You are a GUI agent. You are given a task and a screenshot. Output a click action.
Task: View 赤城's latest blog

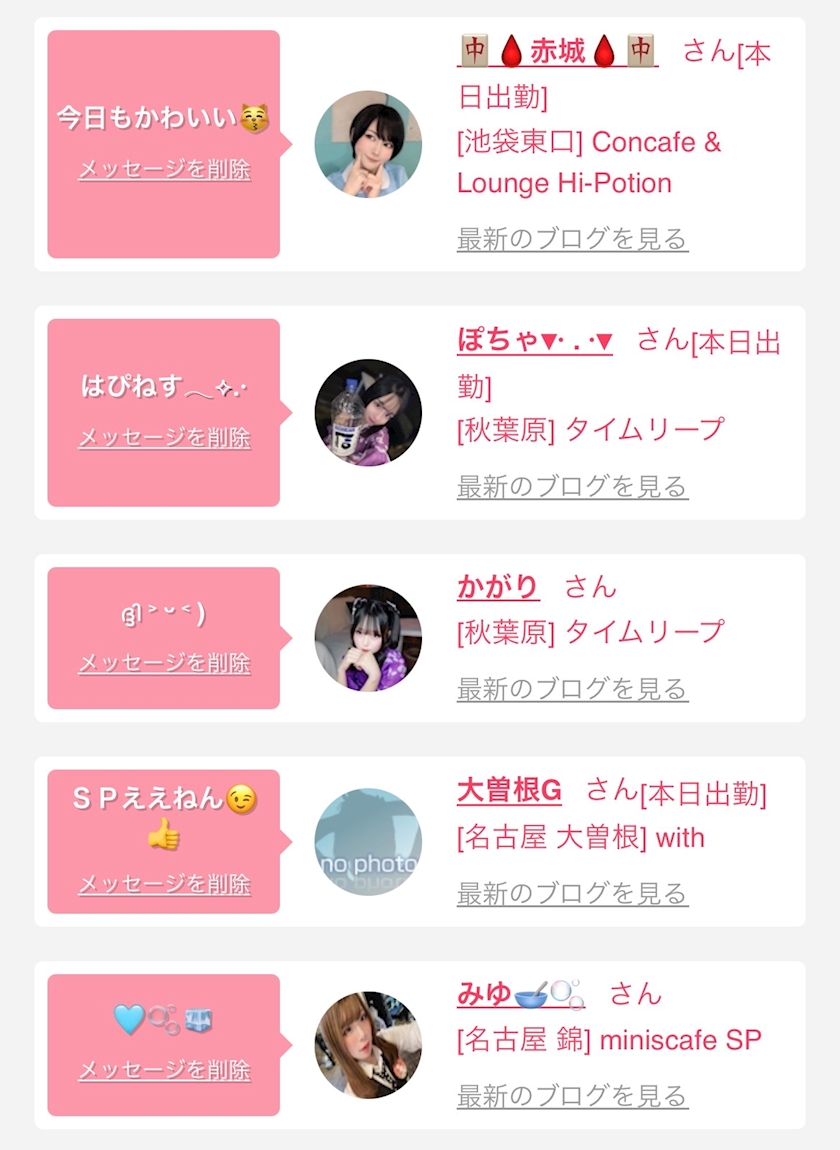click(572, 239)
